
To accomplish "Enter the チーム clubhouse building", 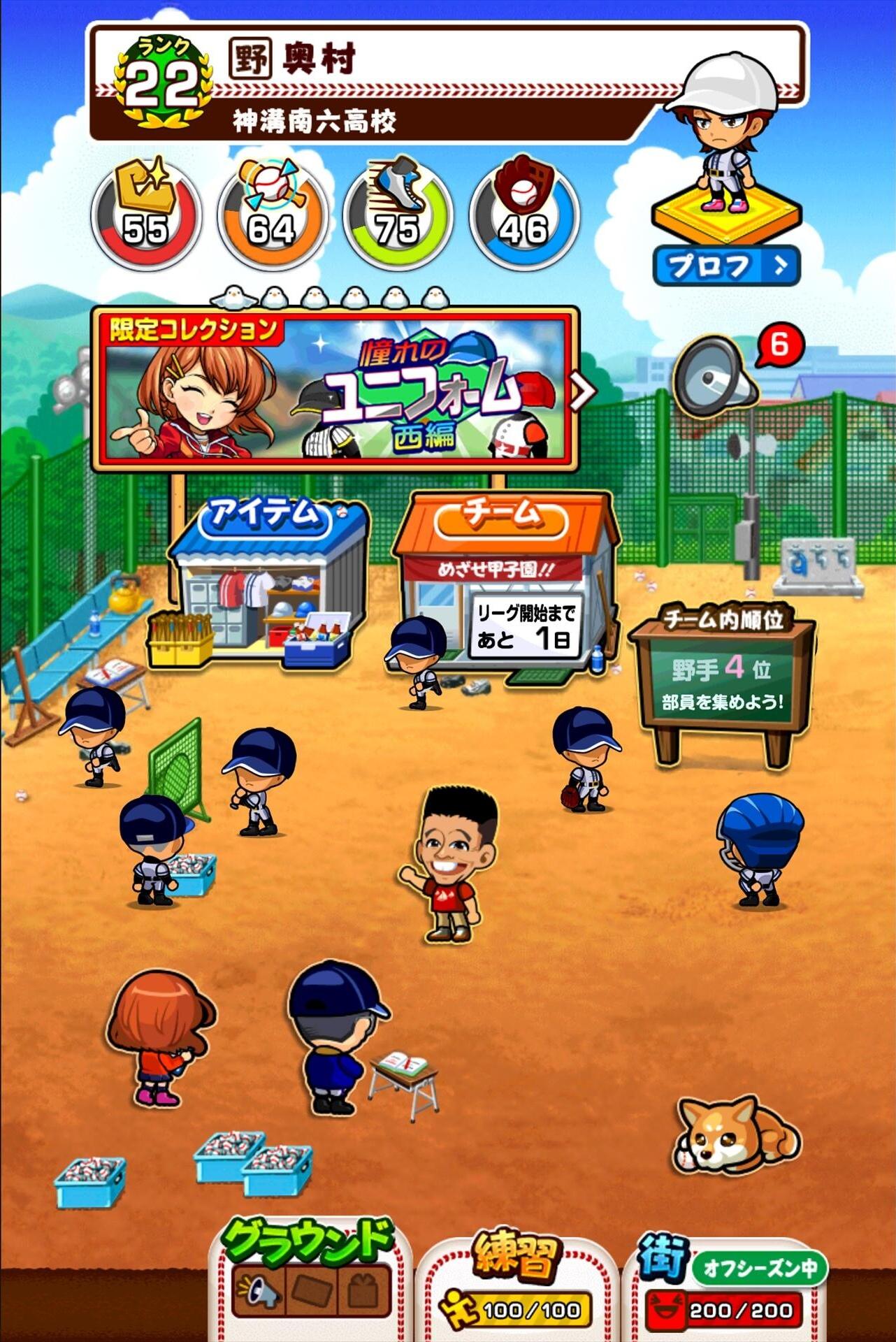I will 507,580.
